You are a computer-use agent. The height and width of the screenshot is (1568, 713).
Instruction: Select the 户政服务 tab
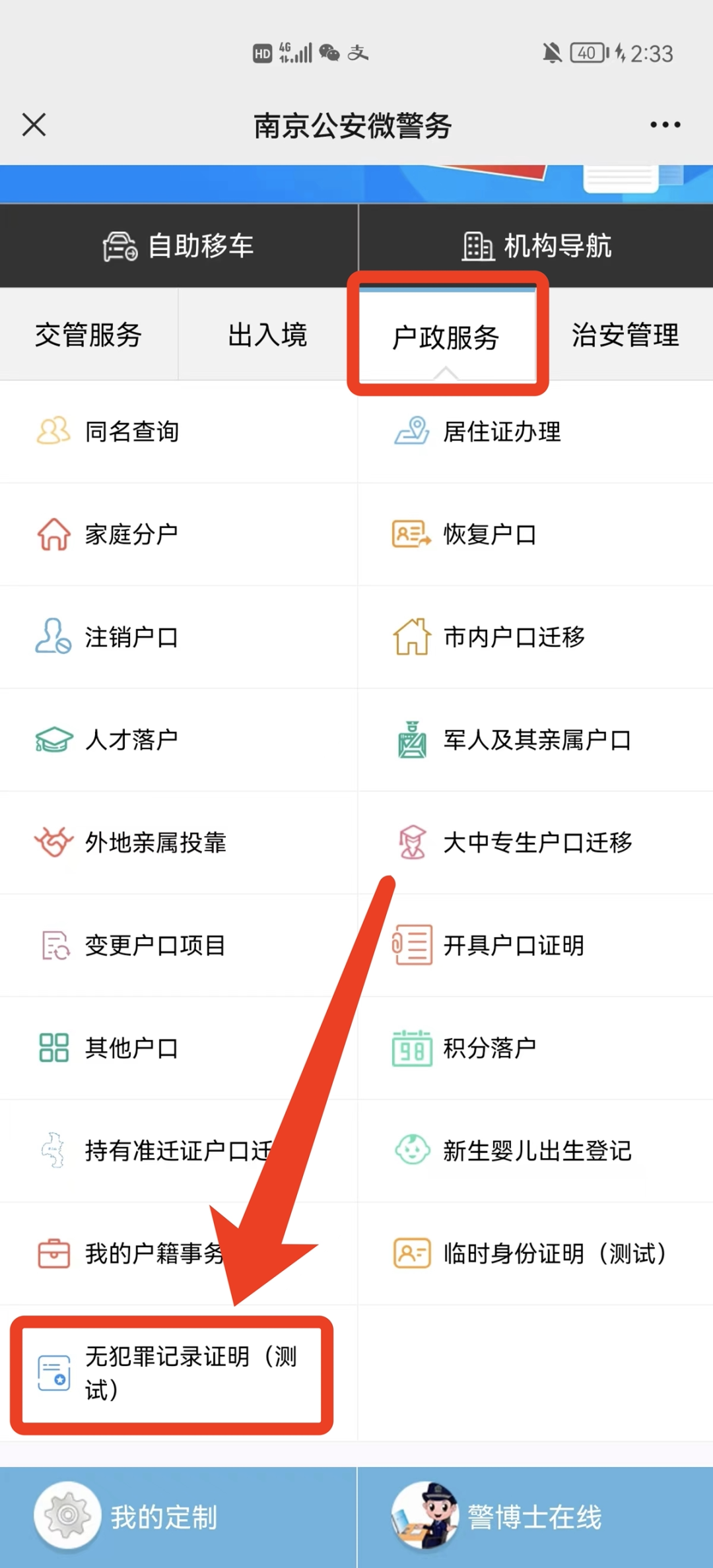(x=446, y=337)
